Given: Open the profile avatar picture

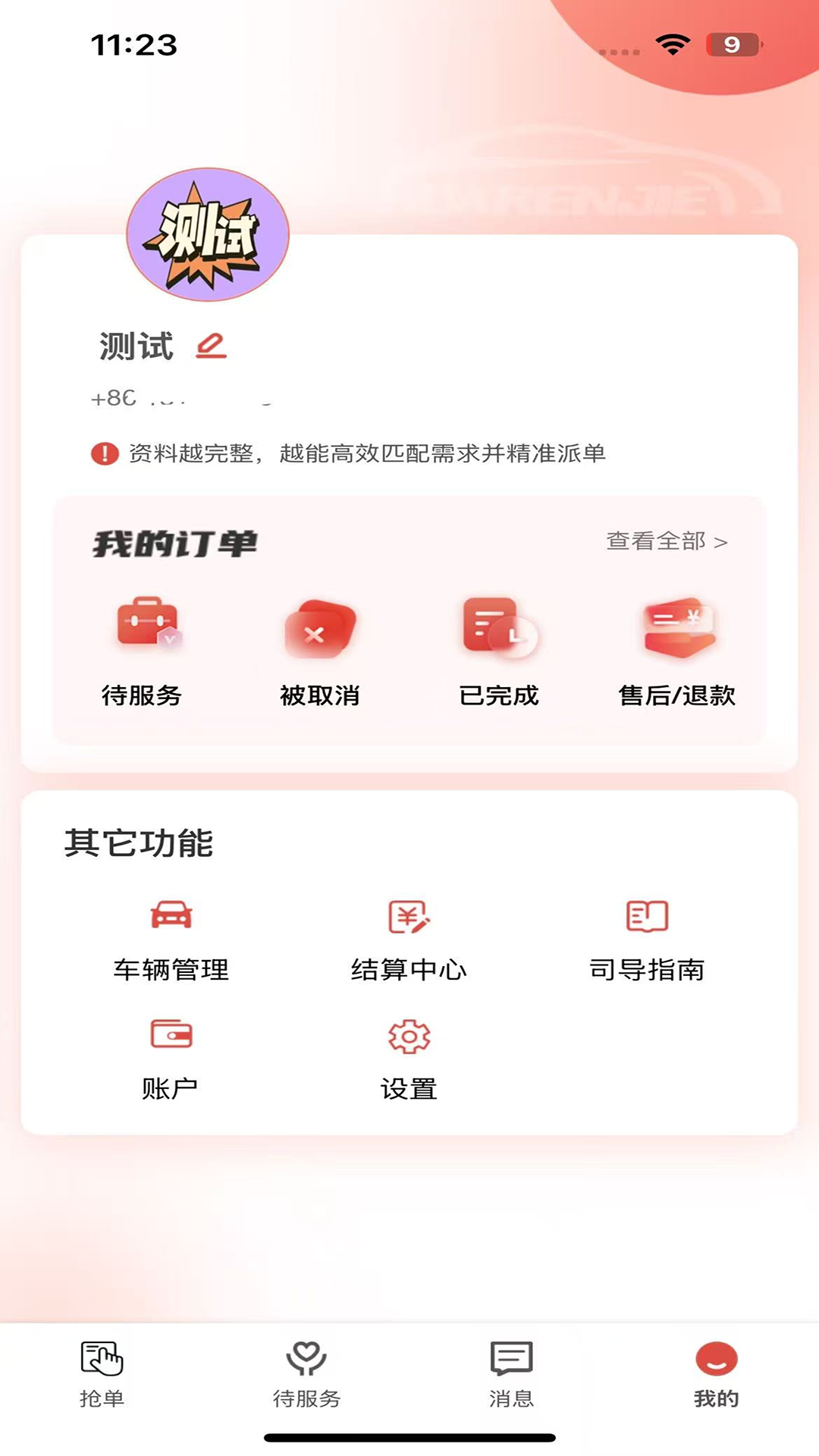Looking at the screenshot, I should 207,234.
